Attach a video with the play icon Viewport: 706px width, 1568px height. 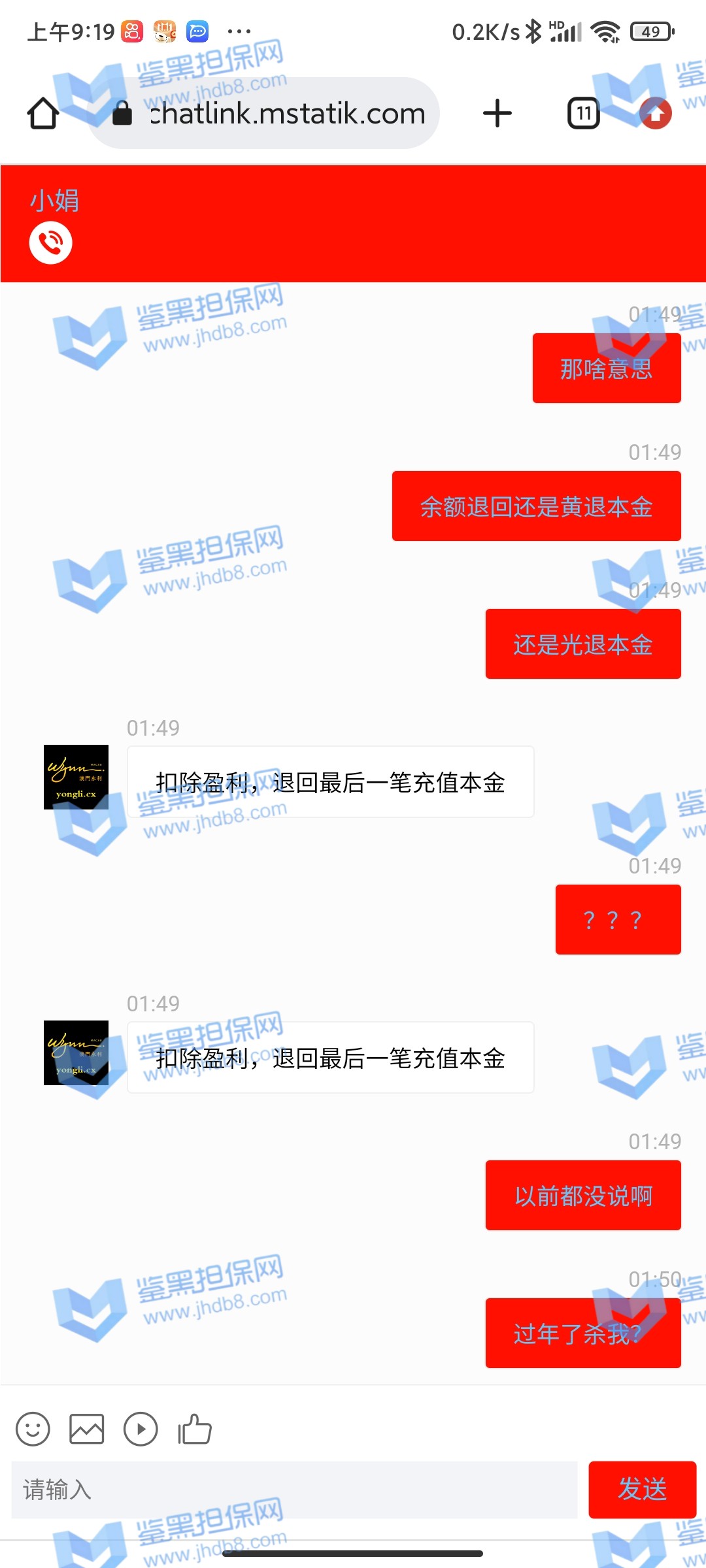(x=141, y=1429)
